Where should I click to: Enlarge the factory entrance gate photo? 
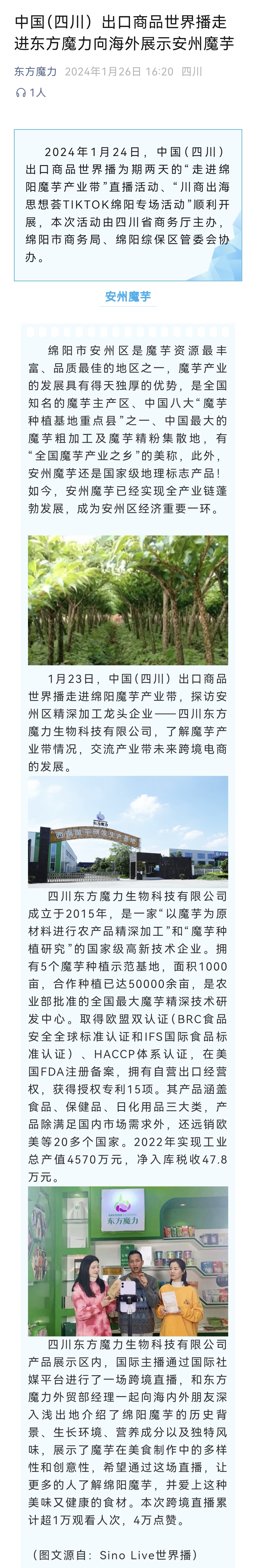(128, 832)
